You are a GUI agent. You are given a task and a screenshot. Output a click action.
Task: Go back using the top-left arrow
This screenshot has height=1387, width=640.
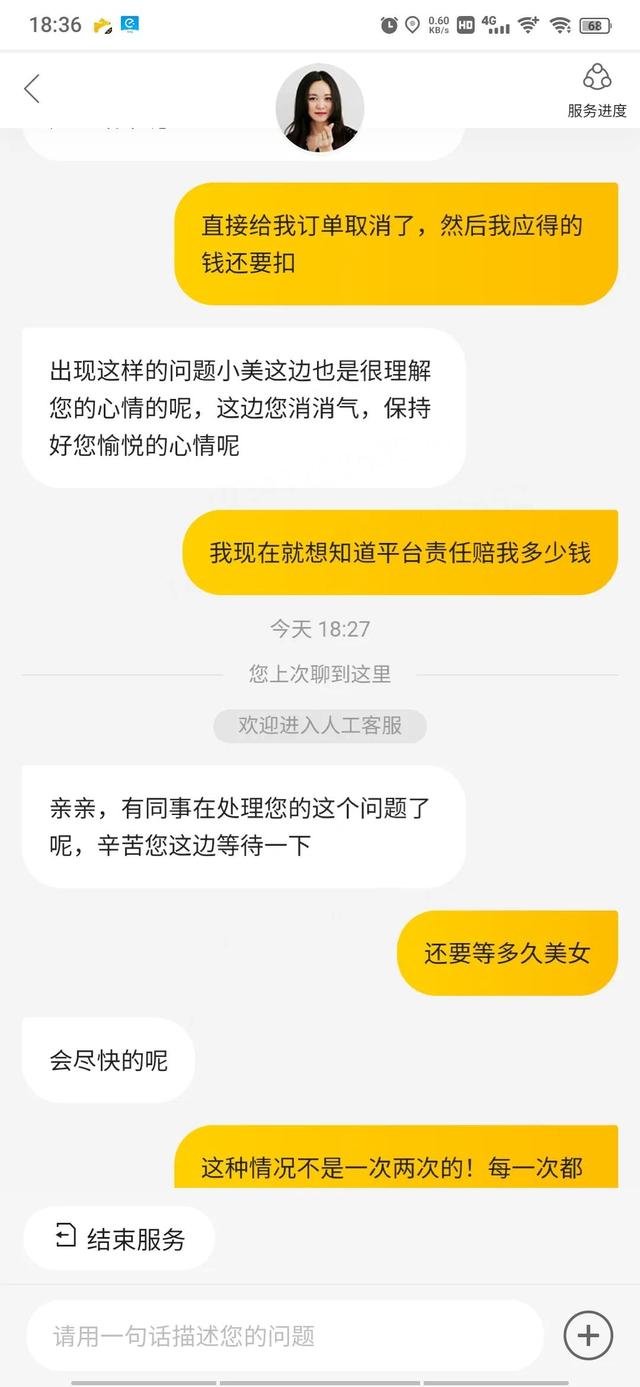click(32, 89)
